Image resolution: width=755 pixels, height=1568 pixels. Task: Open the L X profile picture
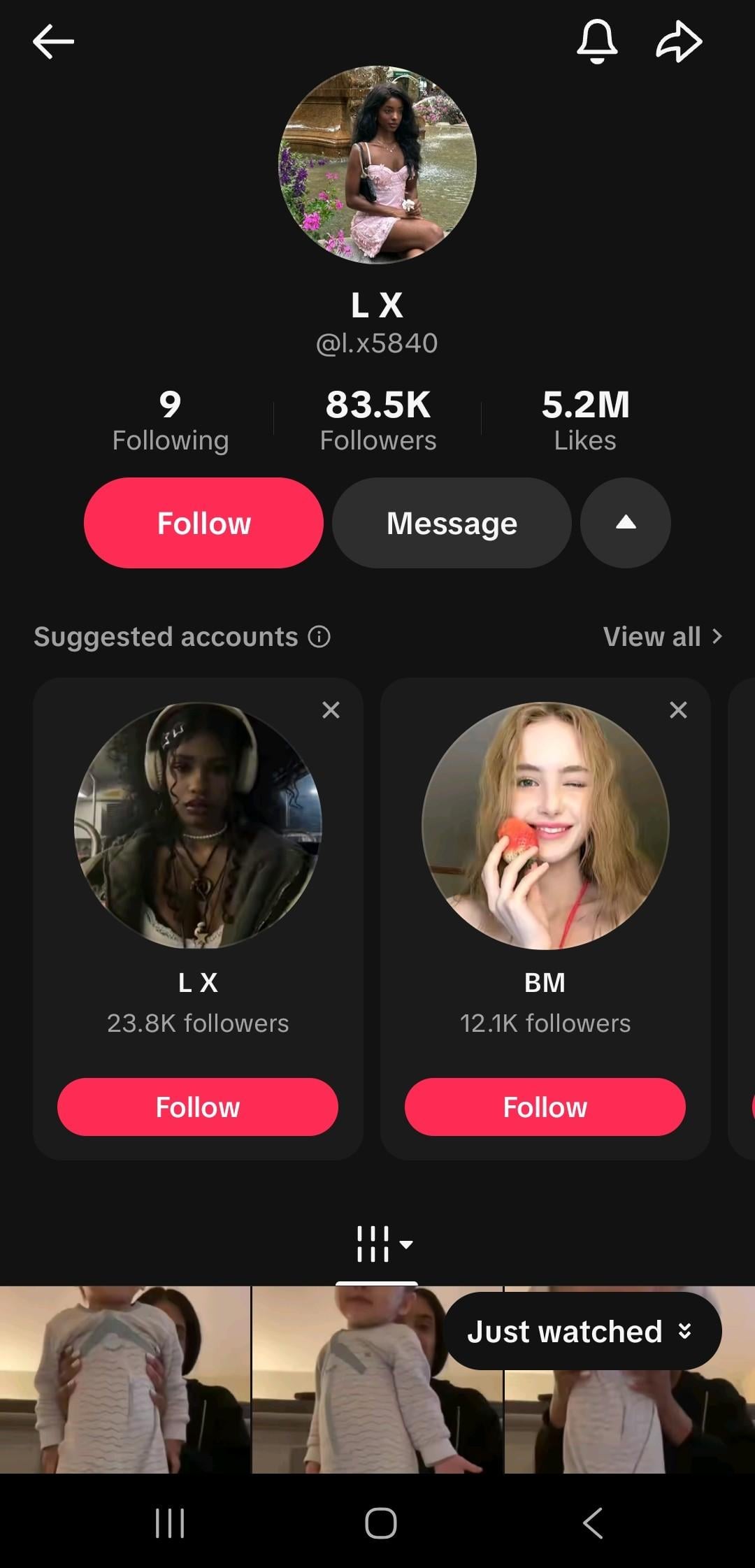tap(377, 165)
